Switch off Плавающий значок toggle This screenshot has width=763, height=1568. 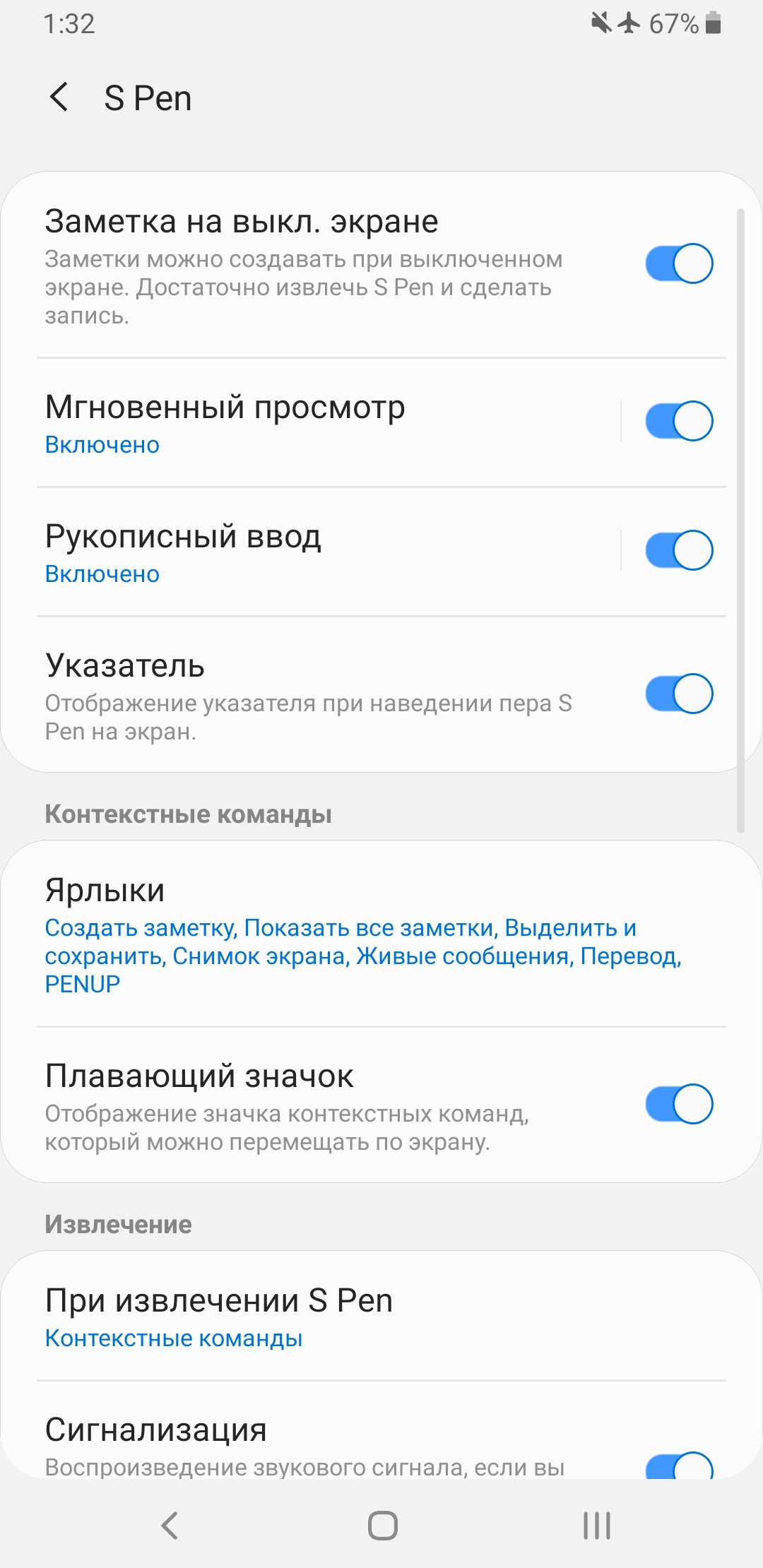(678, 1104)
